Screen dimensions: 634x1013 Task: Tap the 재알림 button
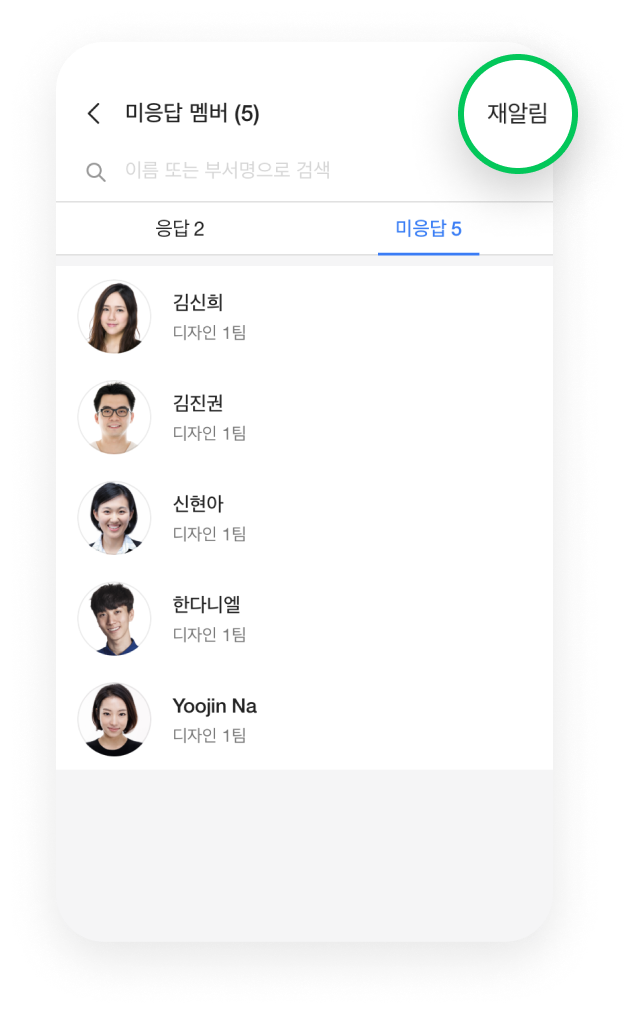(x=517, y=114)
